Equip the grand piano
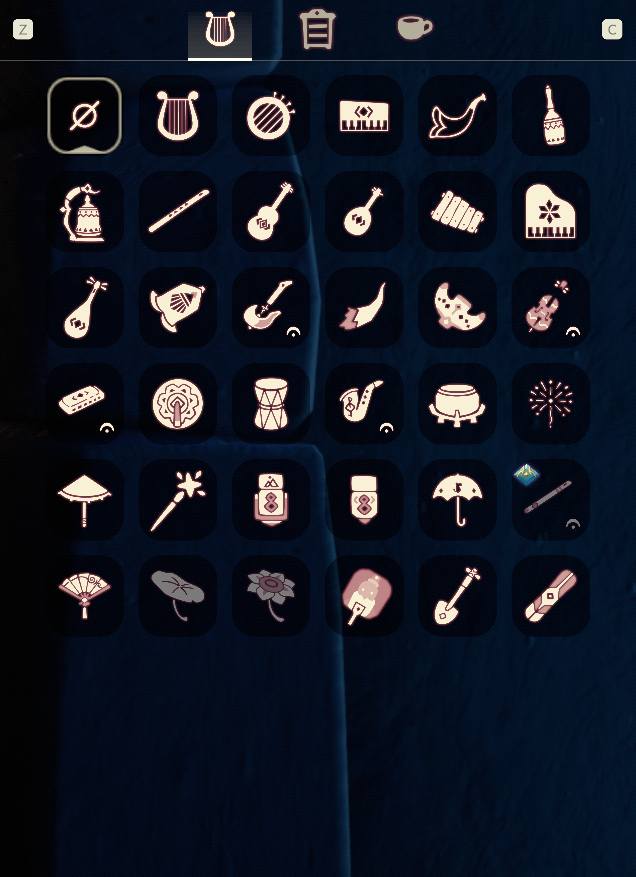Screen dimensions: 636x877 [x=550, y=212]
